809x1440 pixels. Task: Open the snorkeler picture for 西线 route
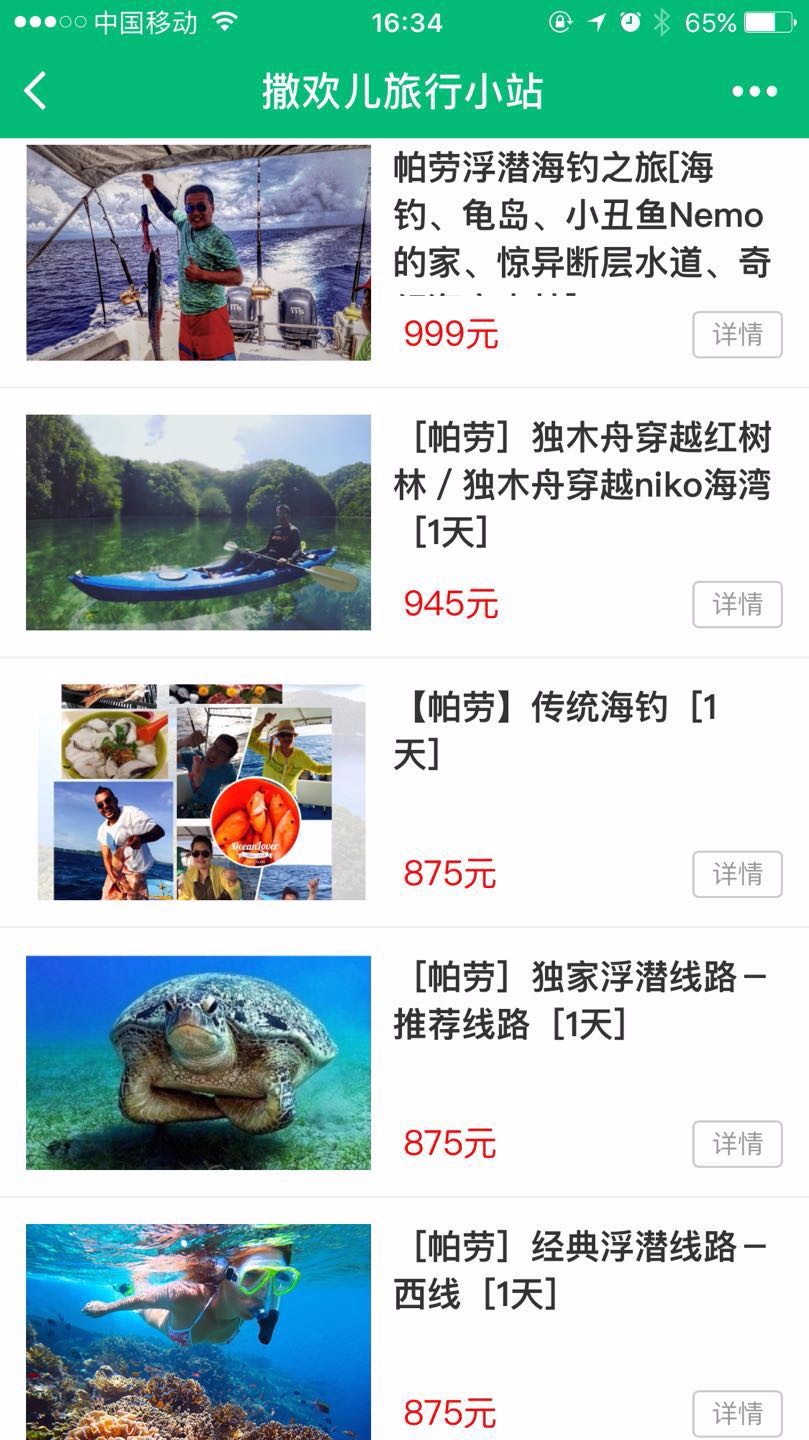pyautogui.click(x=198, y=1332)
